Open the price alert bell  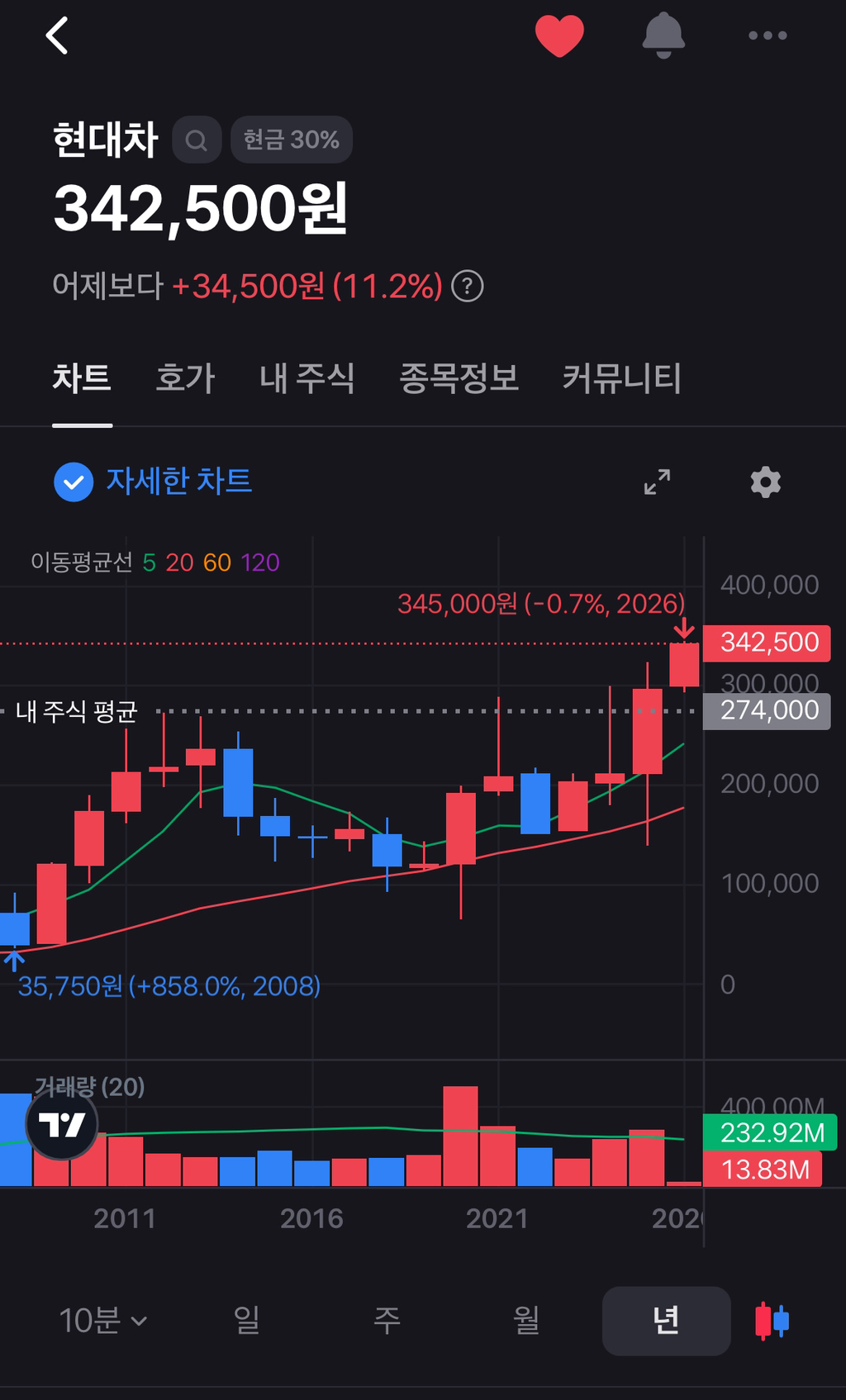(x=663, y=36)
